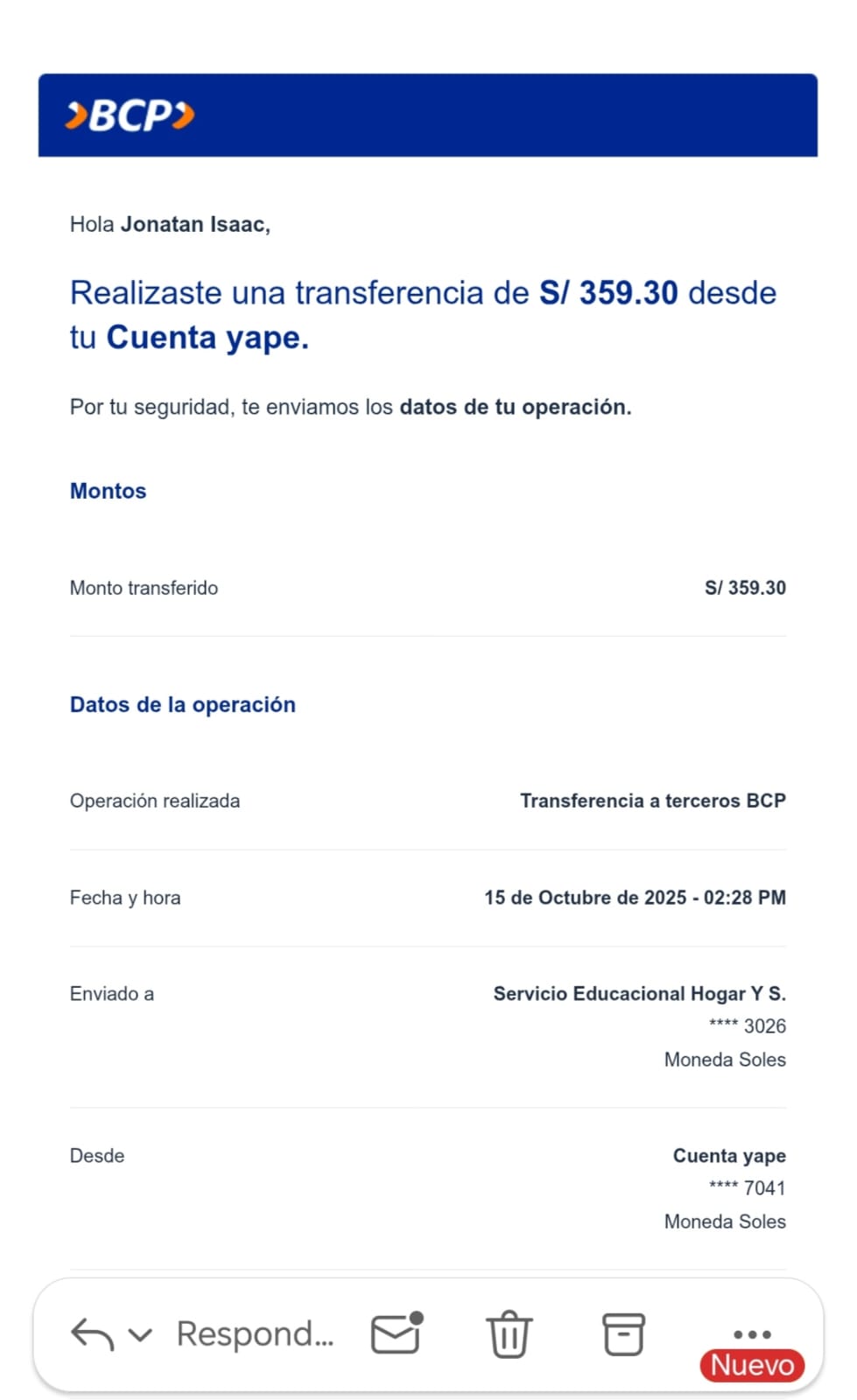
Task: Archive this email
Action: [x=623, y=1334]
